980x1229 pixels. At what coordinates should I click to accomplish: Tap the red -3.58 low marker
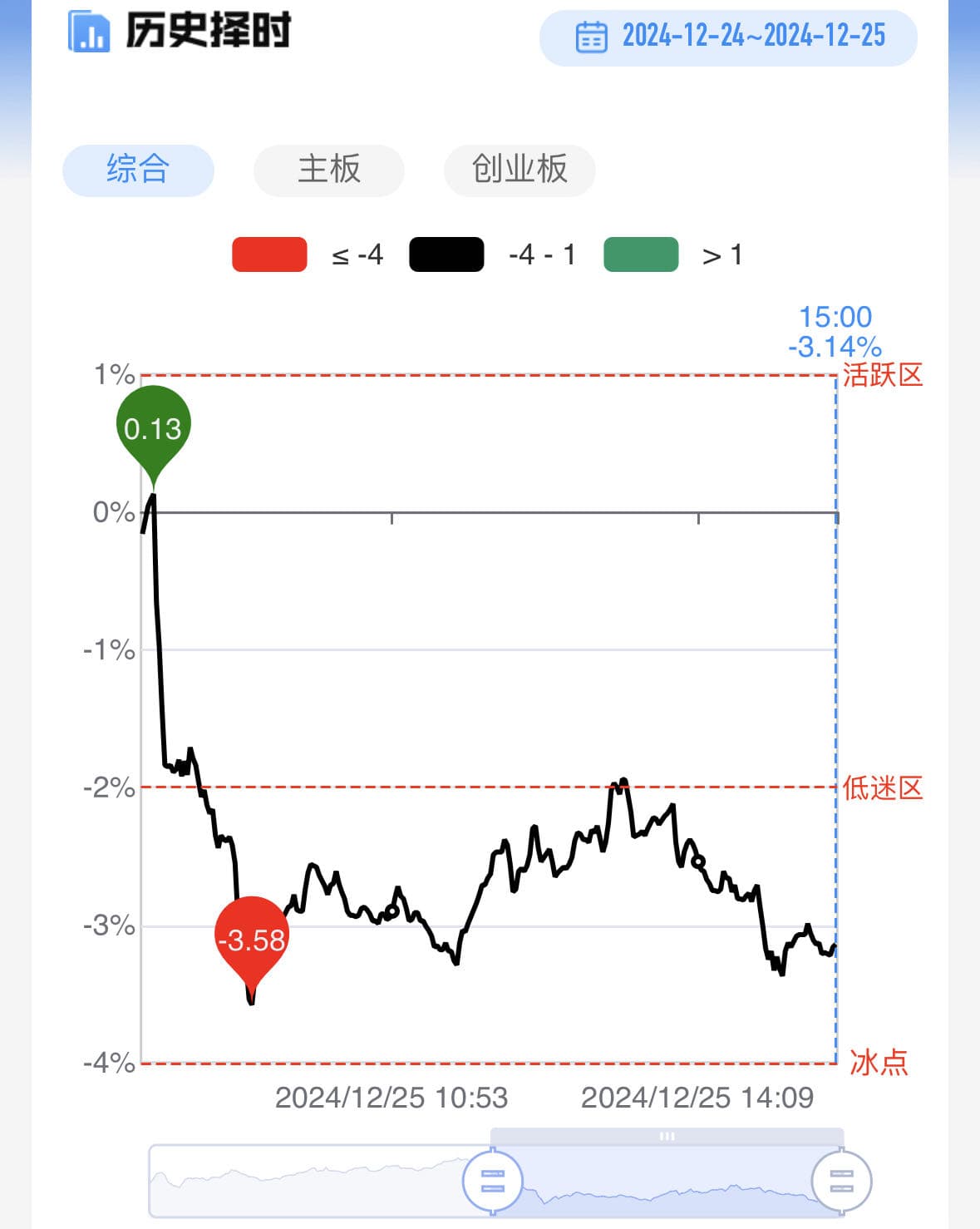(251, 940)
